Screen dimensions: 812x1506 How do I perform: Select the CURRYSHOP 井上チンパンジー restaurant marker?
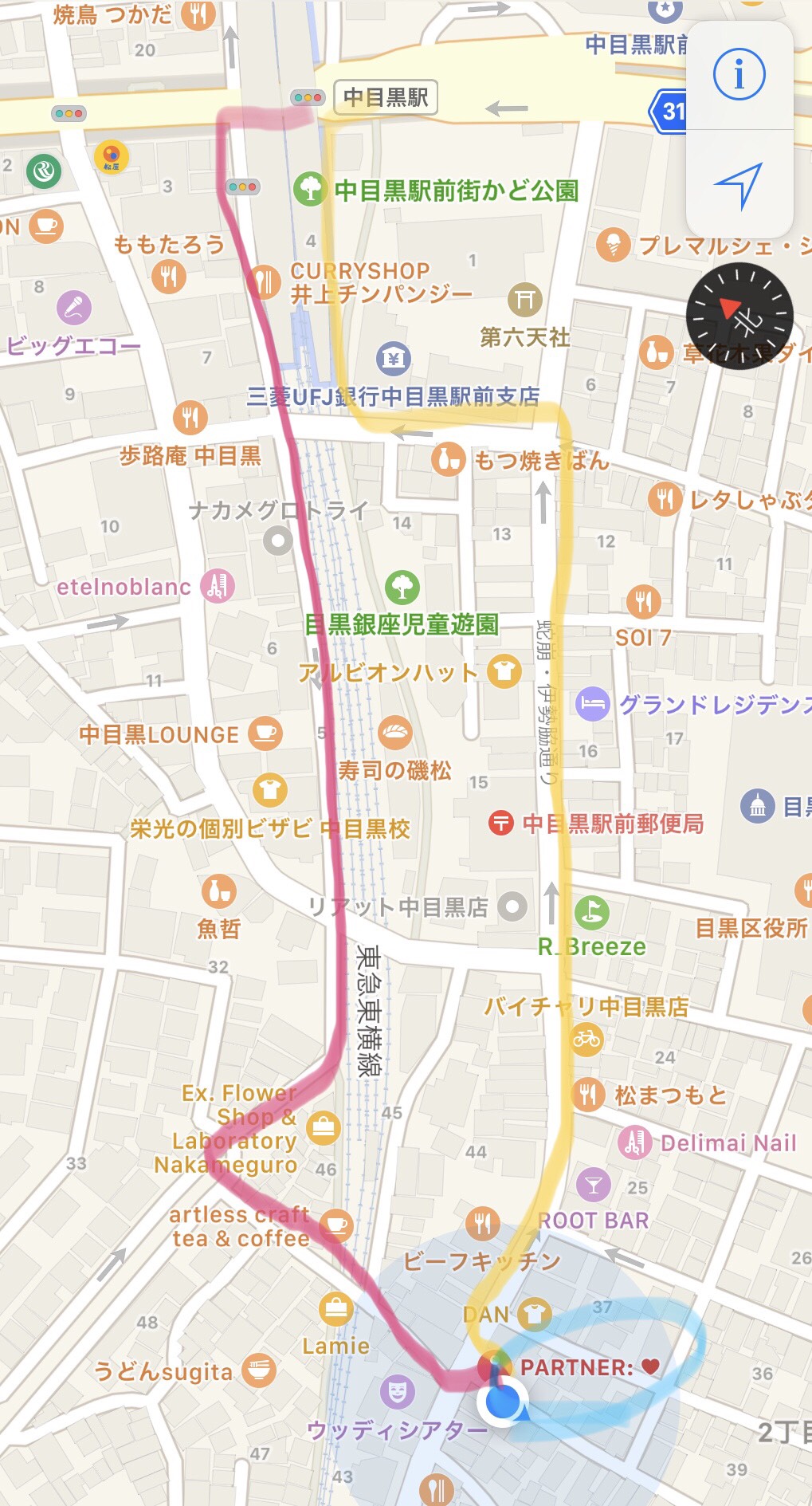pyautogui.click(x=265, y=281)
